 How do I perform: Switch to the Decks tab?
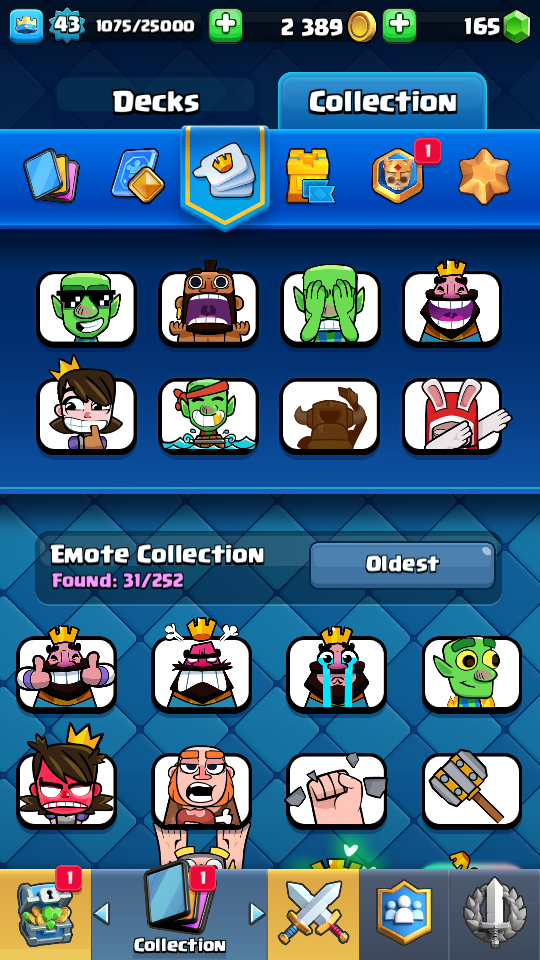pos(156,102)
